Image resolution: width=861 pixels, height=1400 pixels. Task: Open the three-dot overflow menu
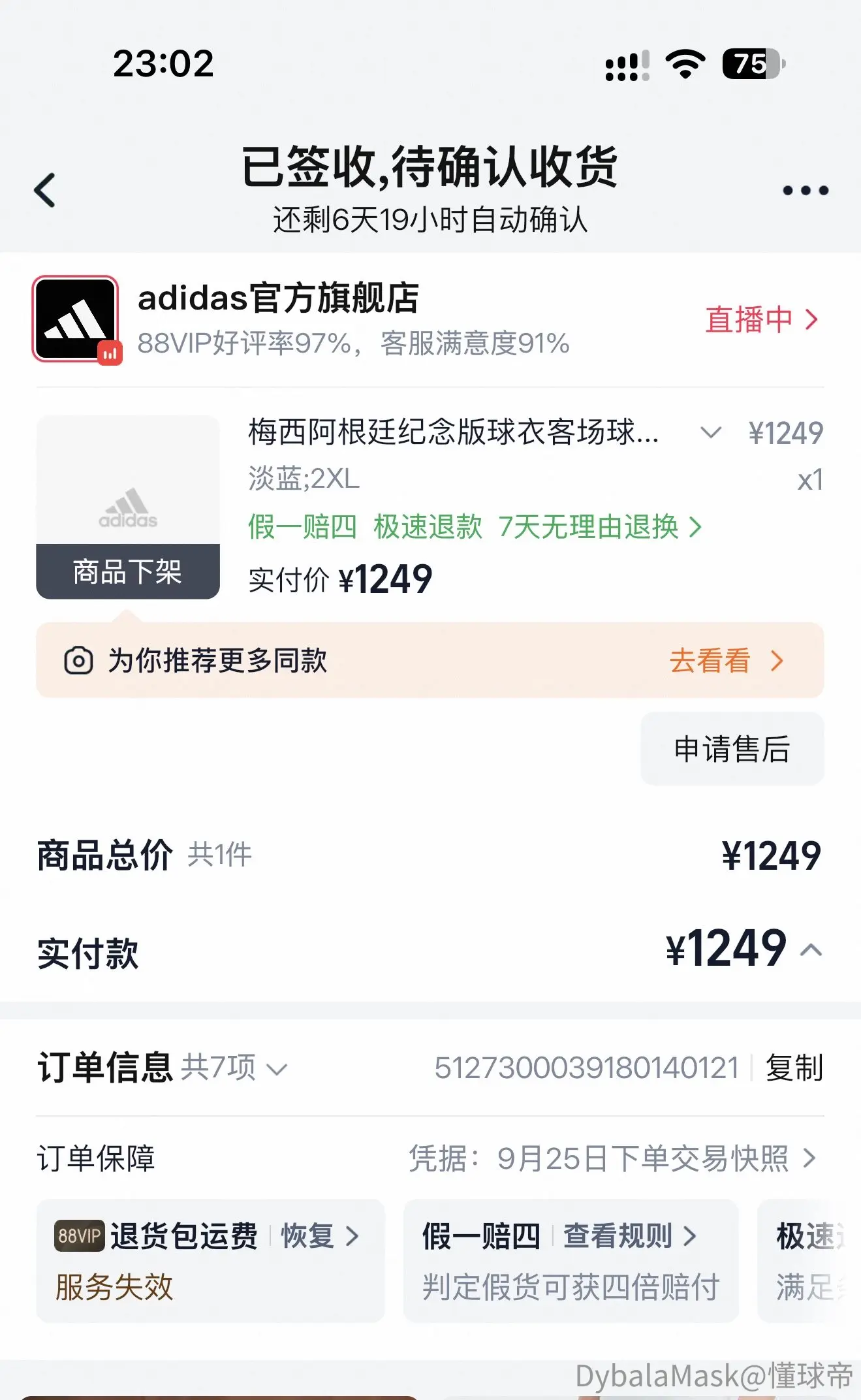coord(806,190)
